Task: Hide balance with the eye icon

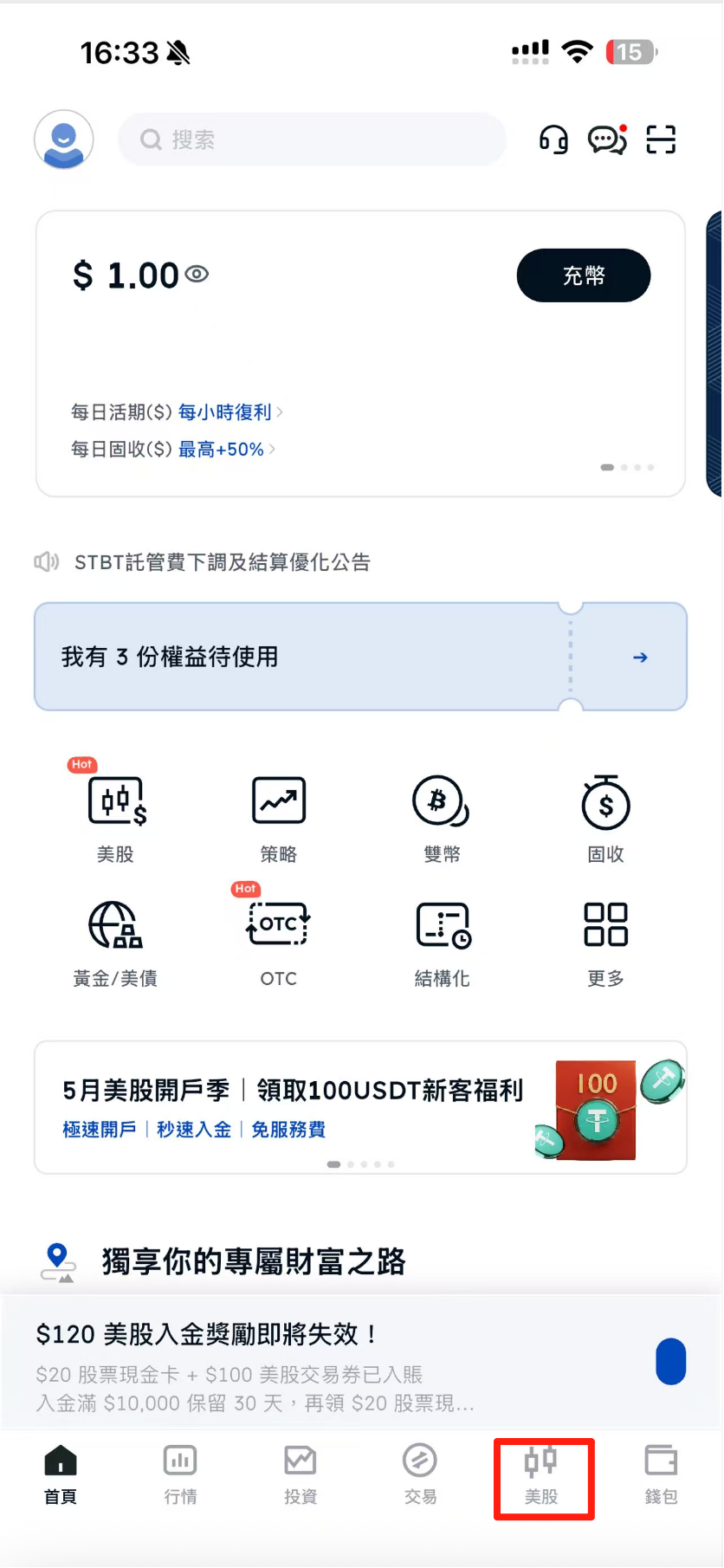Action: pos(197,275)
